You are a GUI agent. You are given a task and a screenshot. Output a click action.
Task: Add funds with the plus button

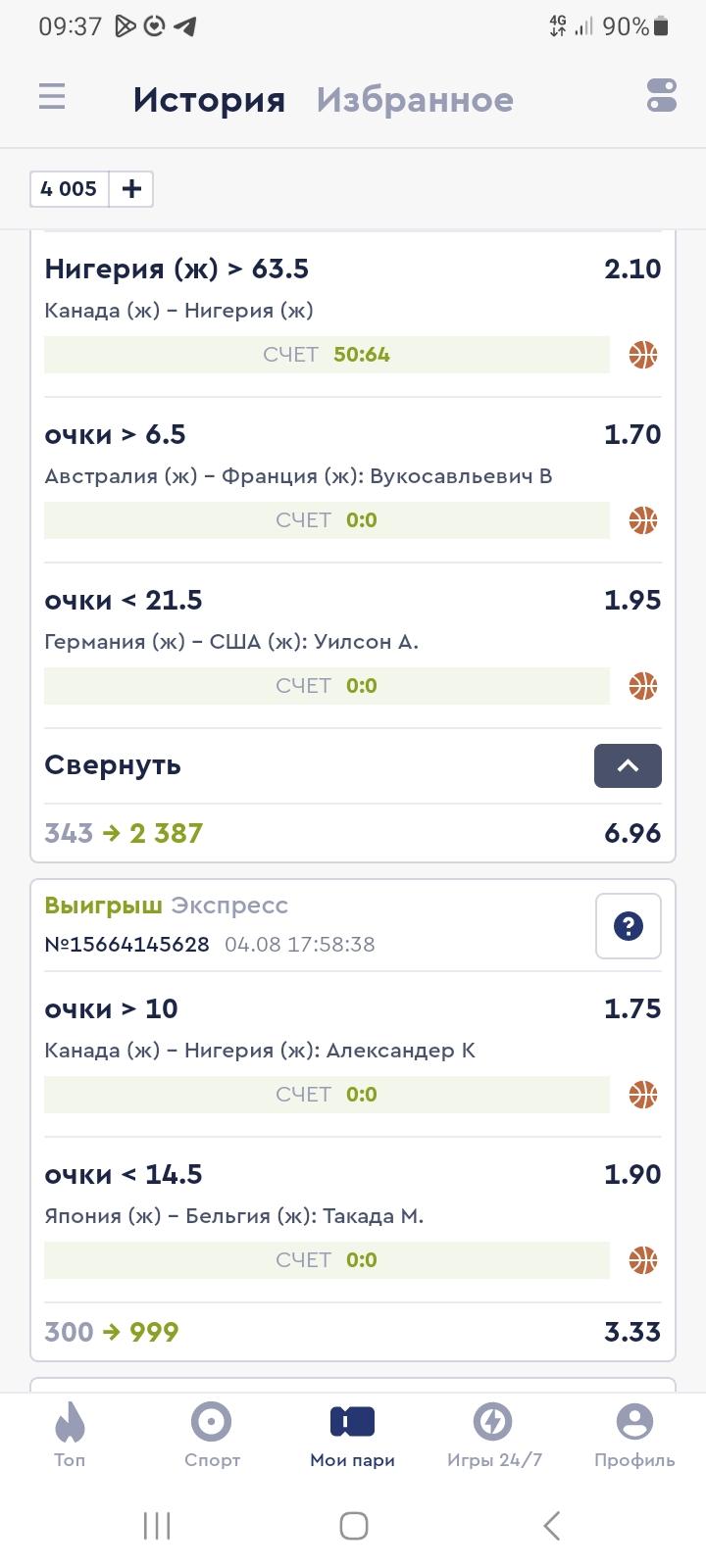[131, 188]
